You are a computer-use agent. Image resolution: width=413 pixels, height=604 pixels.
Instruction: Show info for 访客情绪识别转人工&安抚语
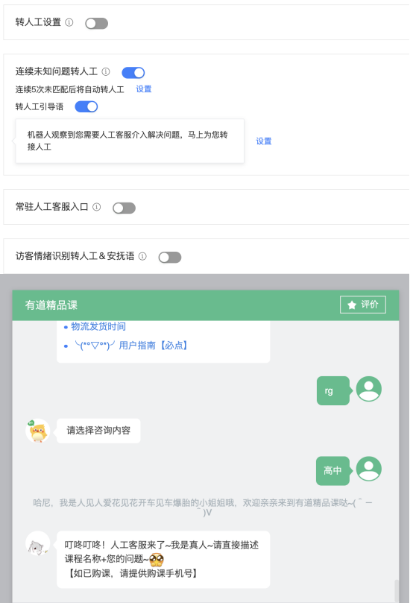click(143, 256)
